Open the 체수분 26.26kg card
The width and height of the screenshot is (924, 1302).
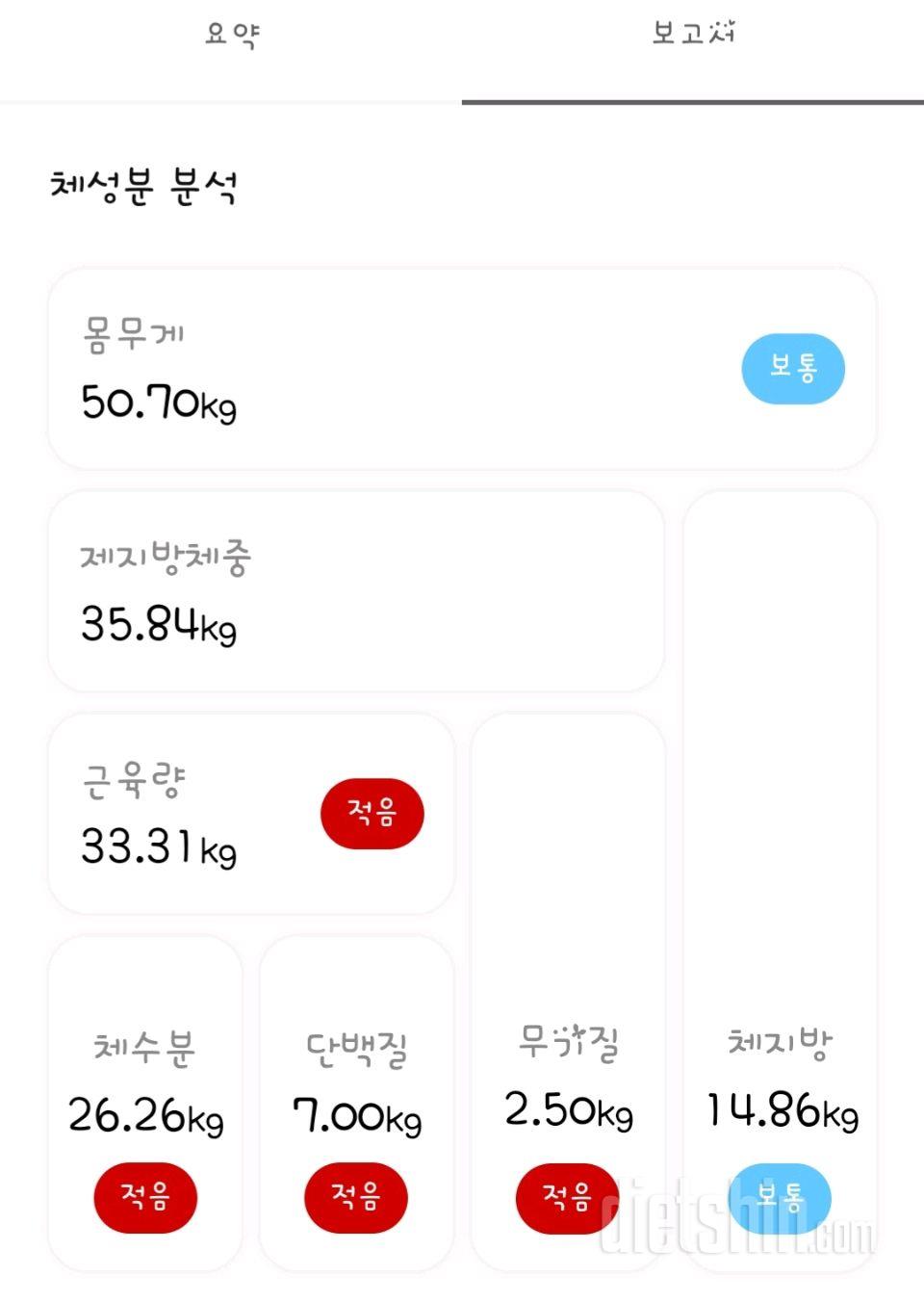tap(145, 1098)
